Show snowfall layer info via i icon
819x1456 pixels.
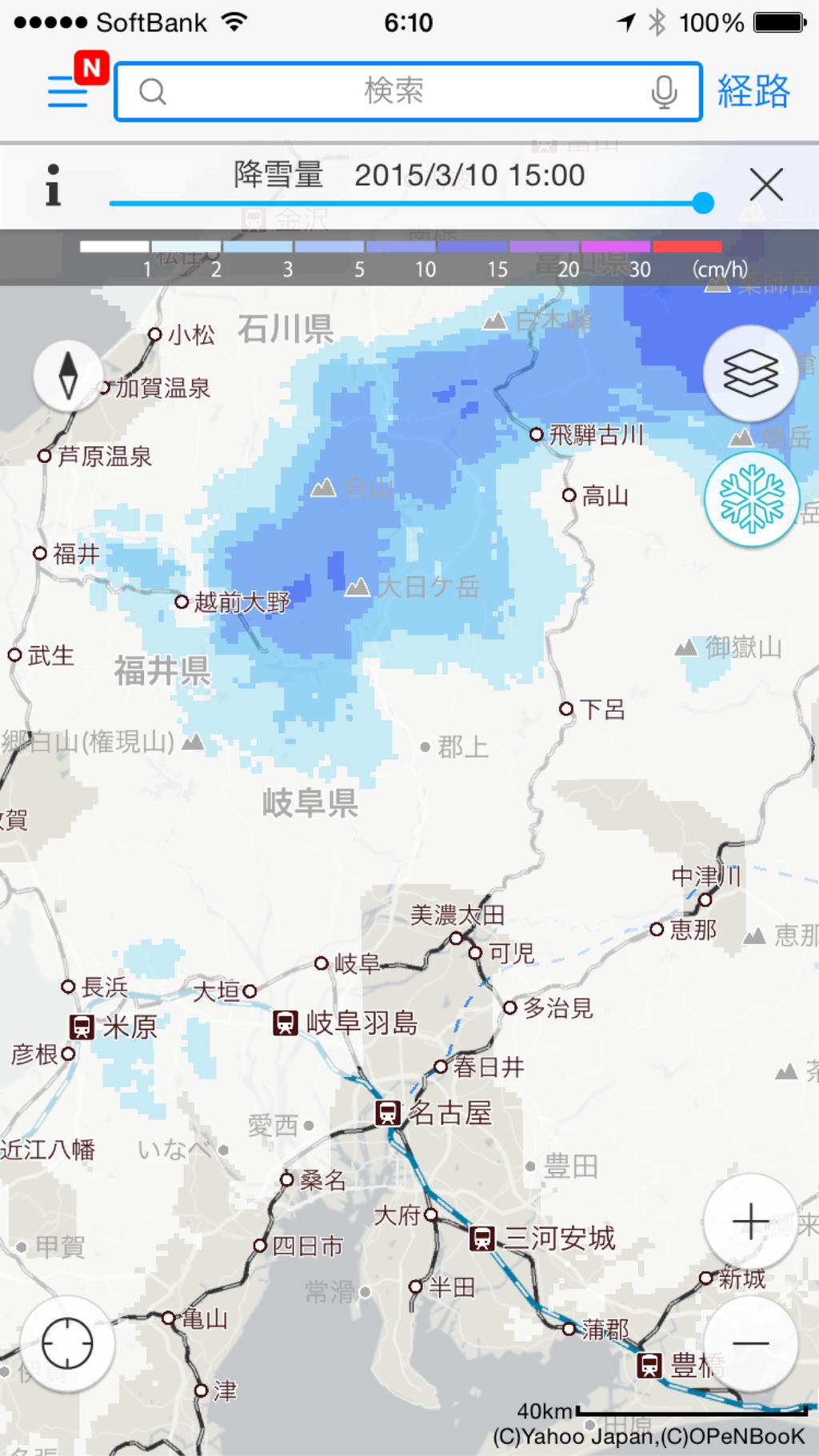point(53,185)
